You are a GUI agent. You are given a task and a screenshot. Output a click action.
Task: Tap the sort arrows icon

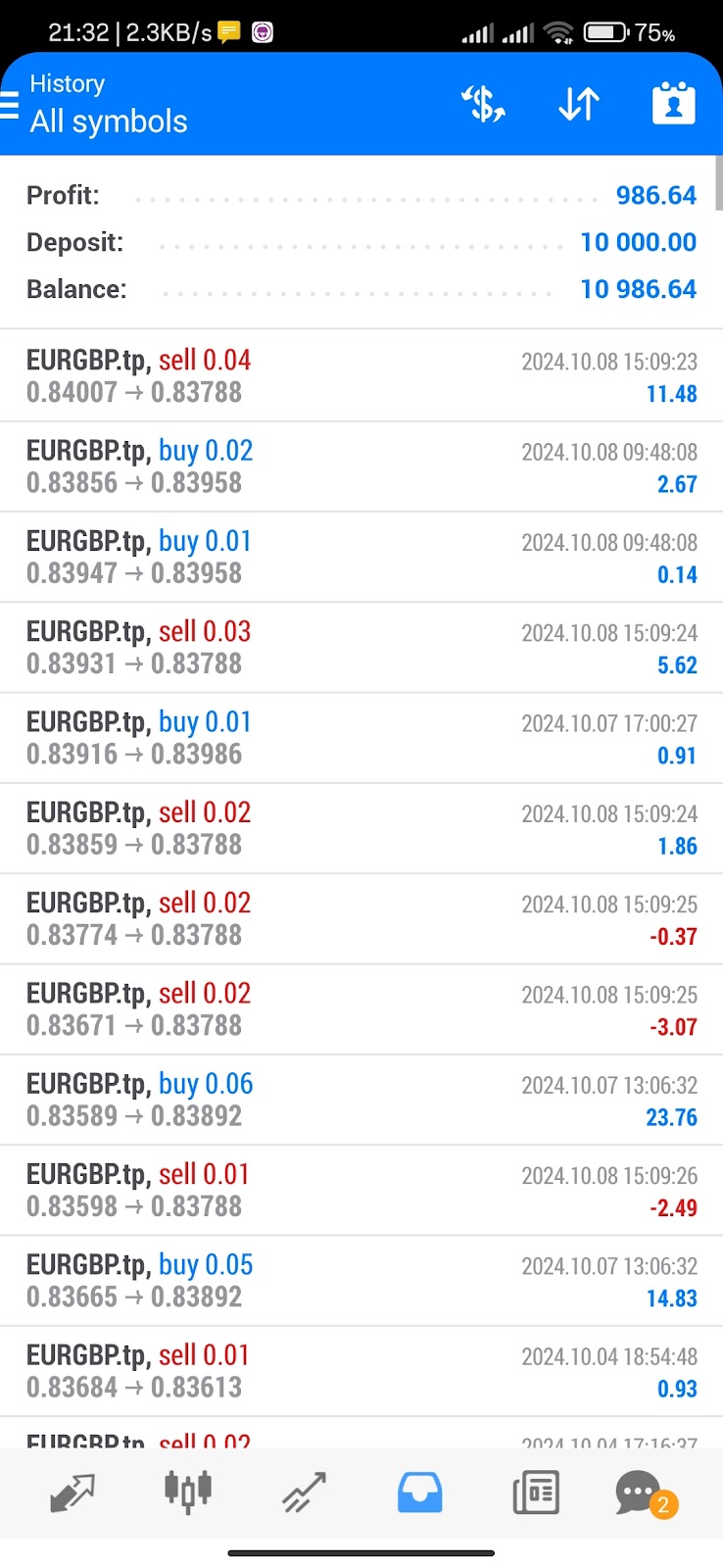pyautogui.click(x=579, y=104)
